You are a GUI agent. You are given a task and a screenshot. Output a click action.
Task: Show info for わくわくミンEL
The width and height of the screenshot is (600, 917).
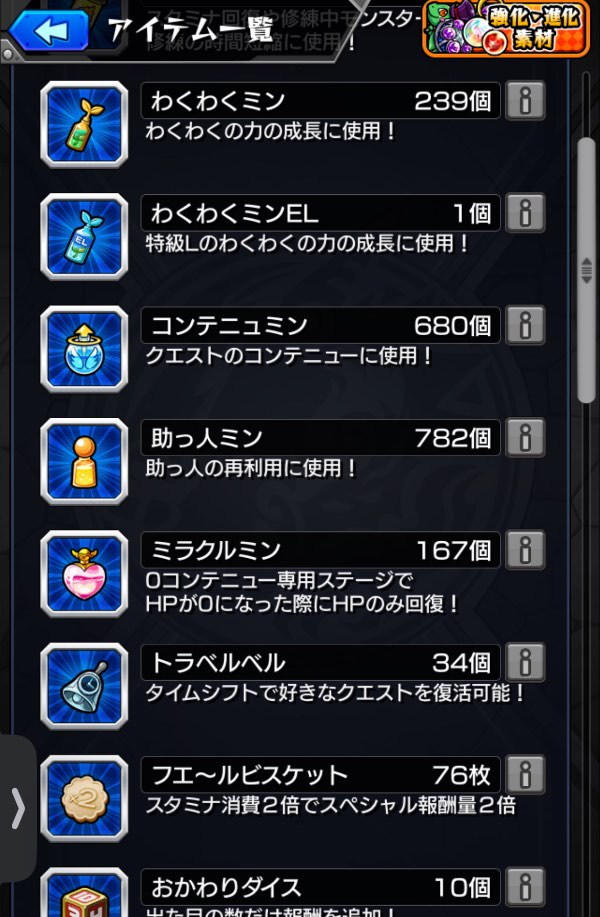coord(525,213)
